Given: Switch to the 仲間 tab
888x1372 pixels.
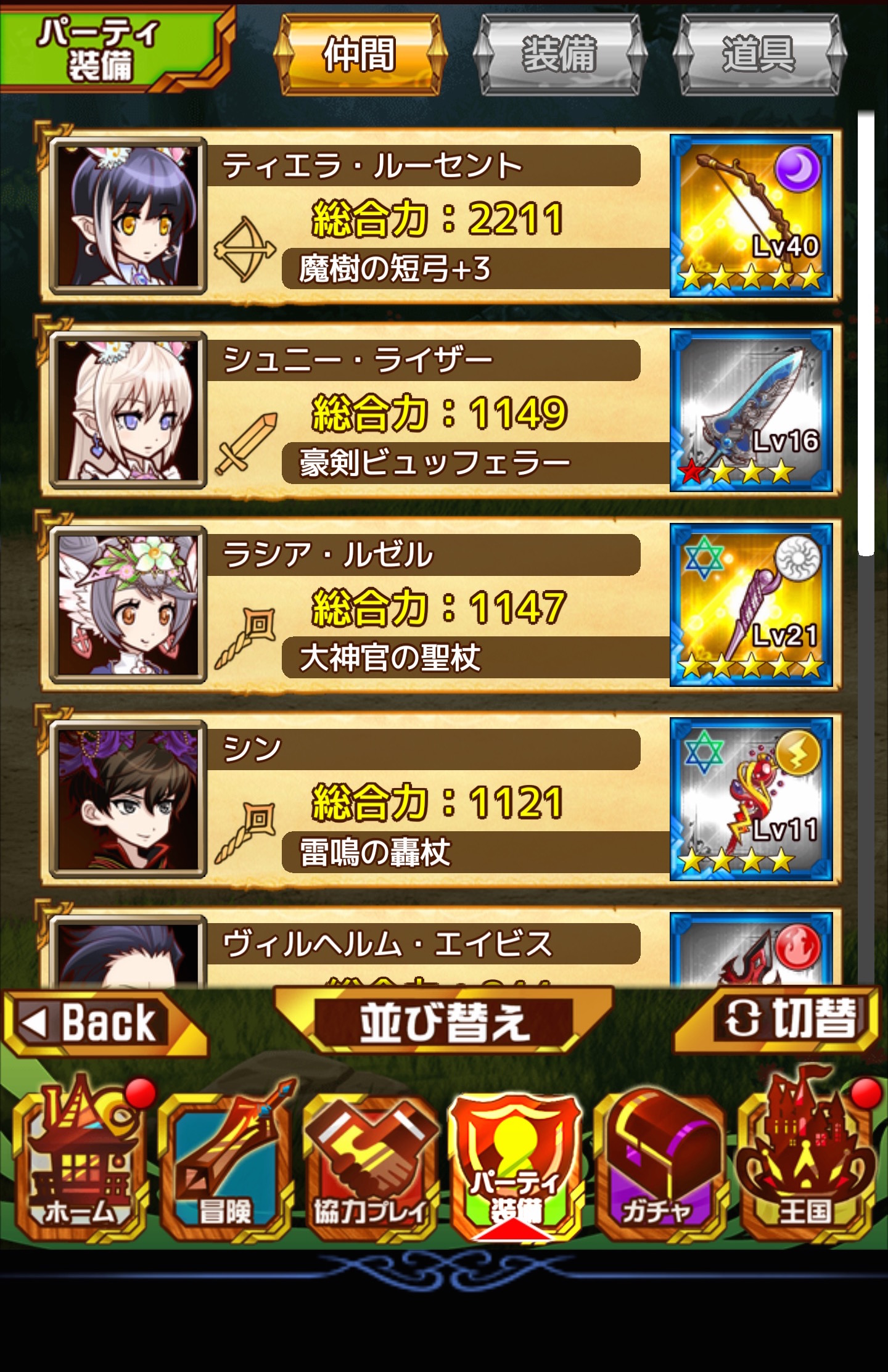Looking at the screenshot, I should click(x=360, y=55).
